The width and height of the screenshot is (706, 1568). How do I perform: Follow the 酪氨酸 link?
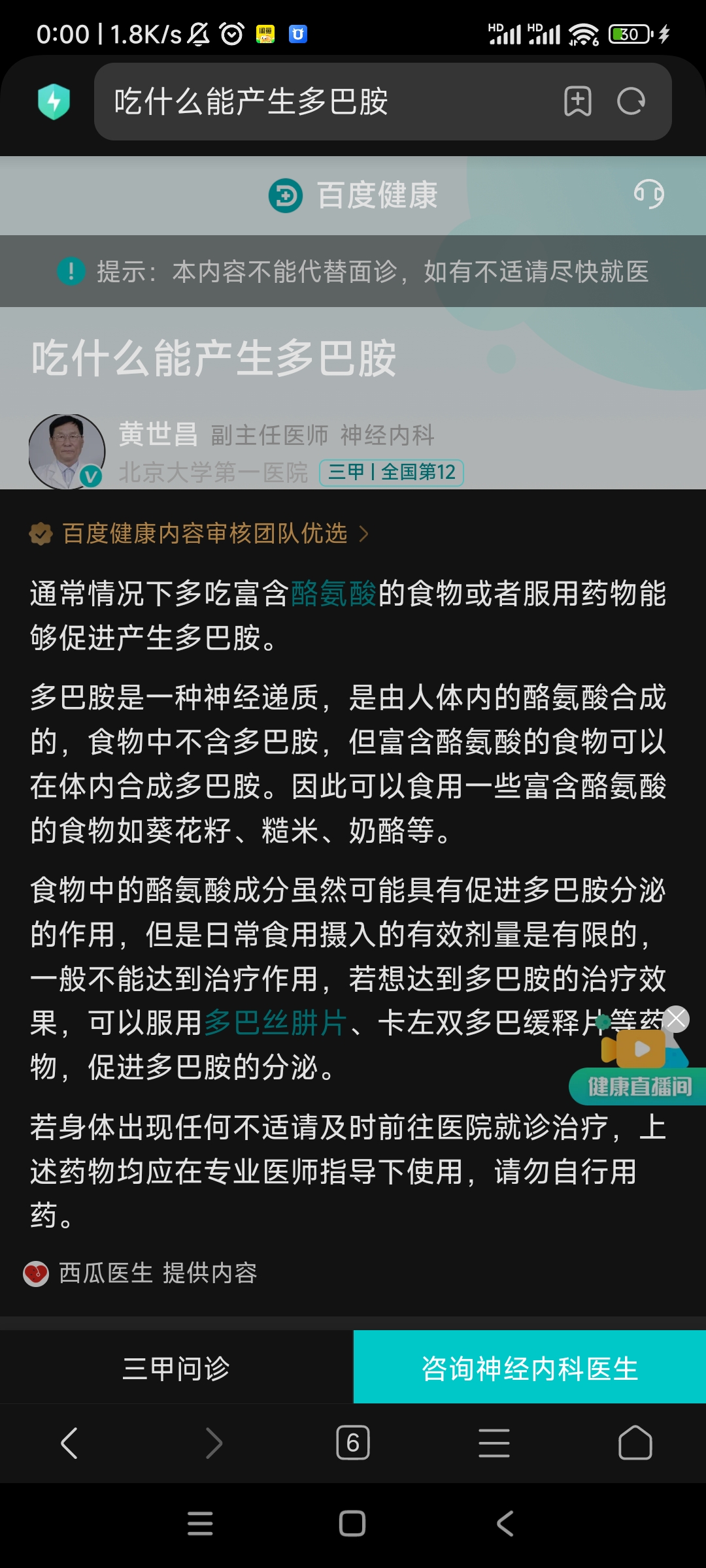pos(333,593)
